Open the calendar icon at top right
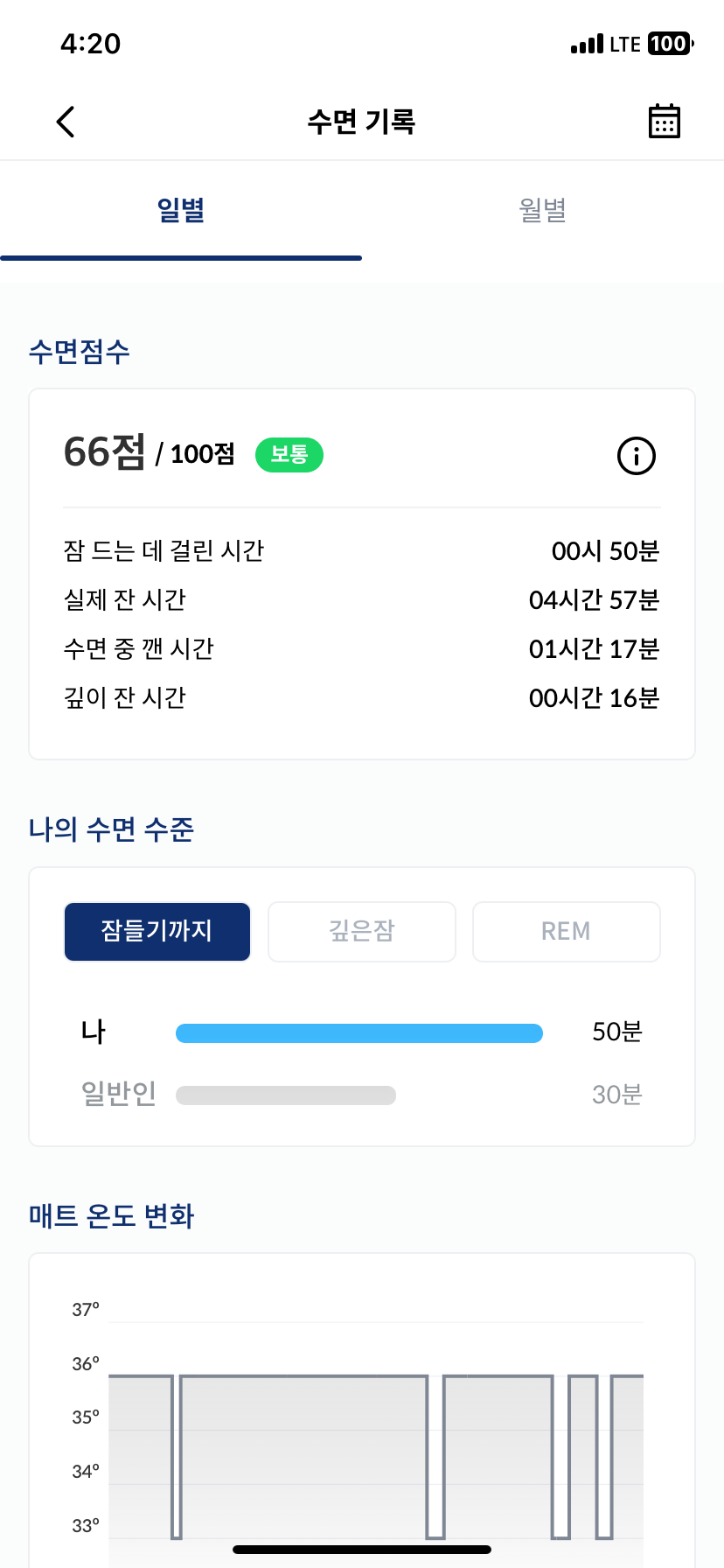 [x=665, y=122]
